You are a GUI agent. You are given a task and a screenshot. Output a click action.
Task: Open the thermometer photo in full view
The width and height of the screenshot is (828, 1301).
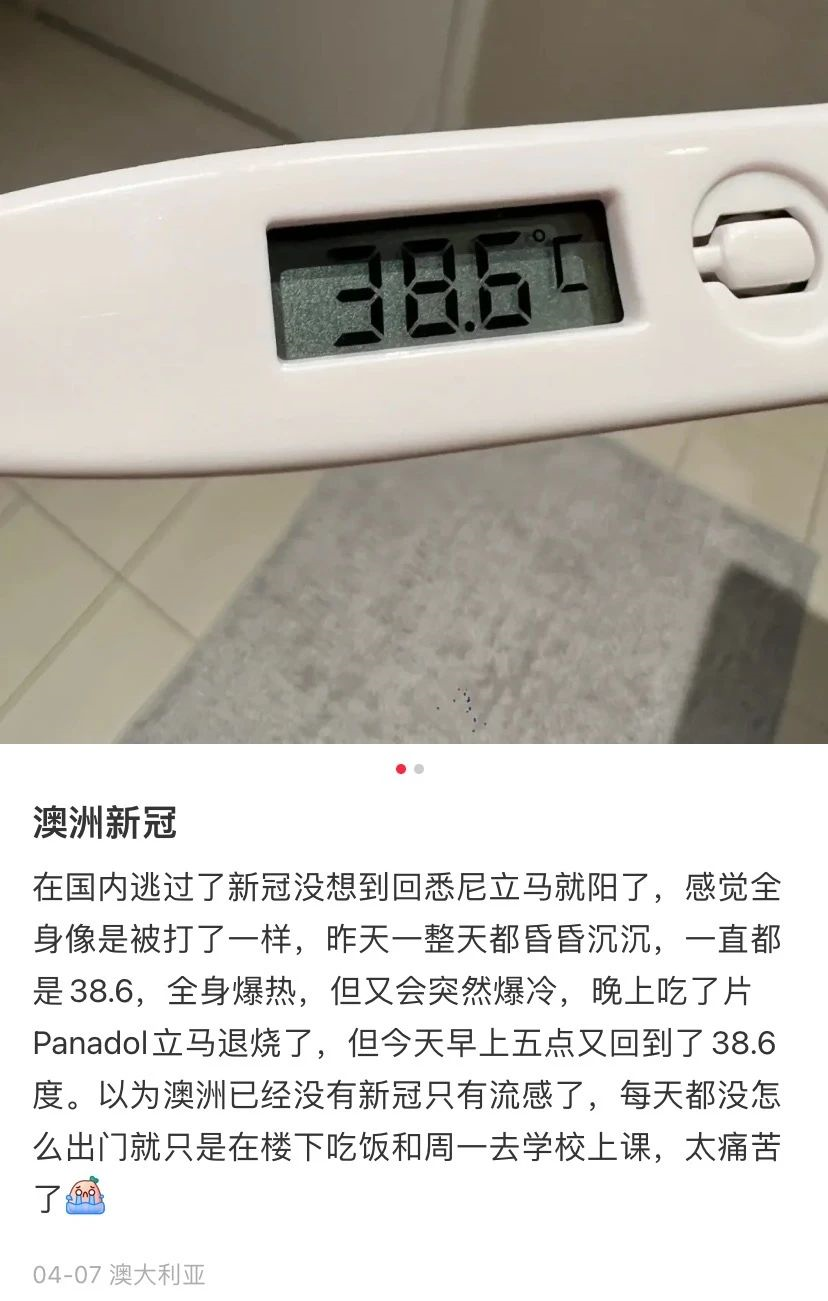[414, 370]
